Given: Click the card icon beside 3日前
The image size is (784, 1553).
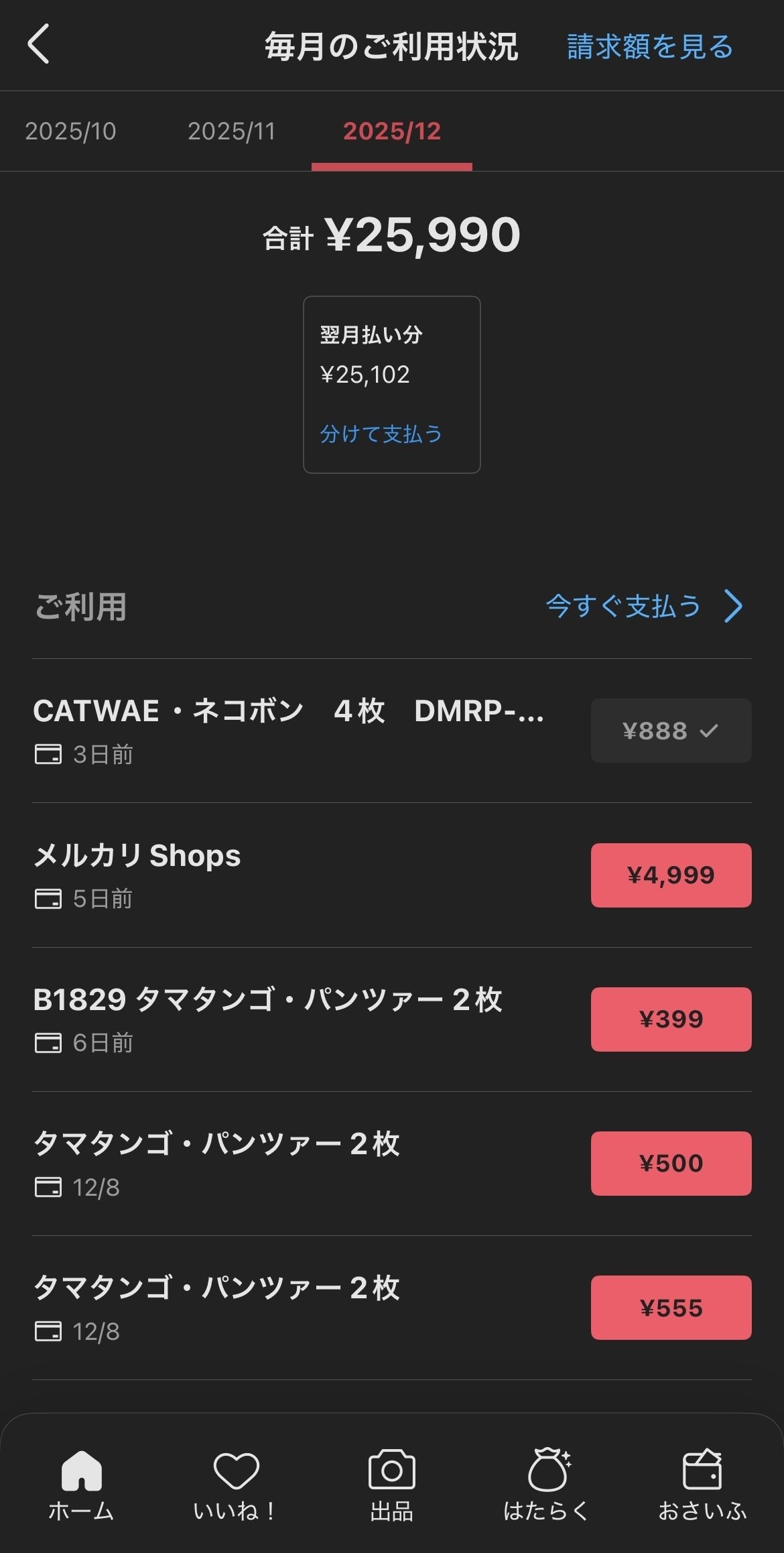Looking at the screenshot, I should pos(47,754).
